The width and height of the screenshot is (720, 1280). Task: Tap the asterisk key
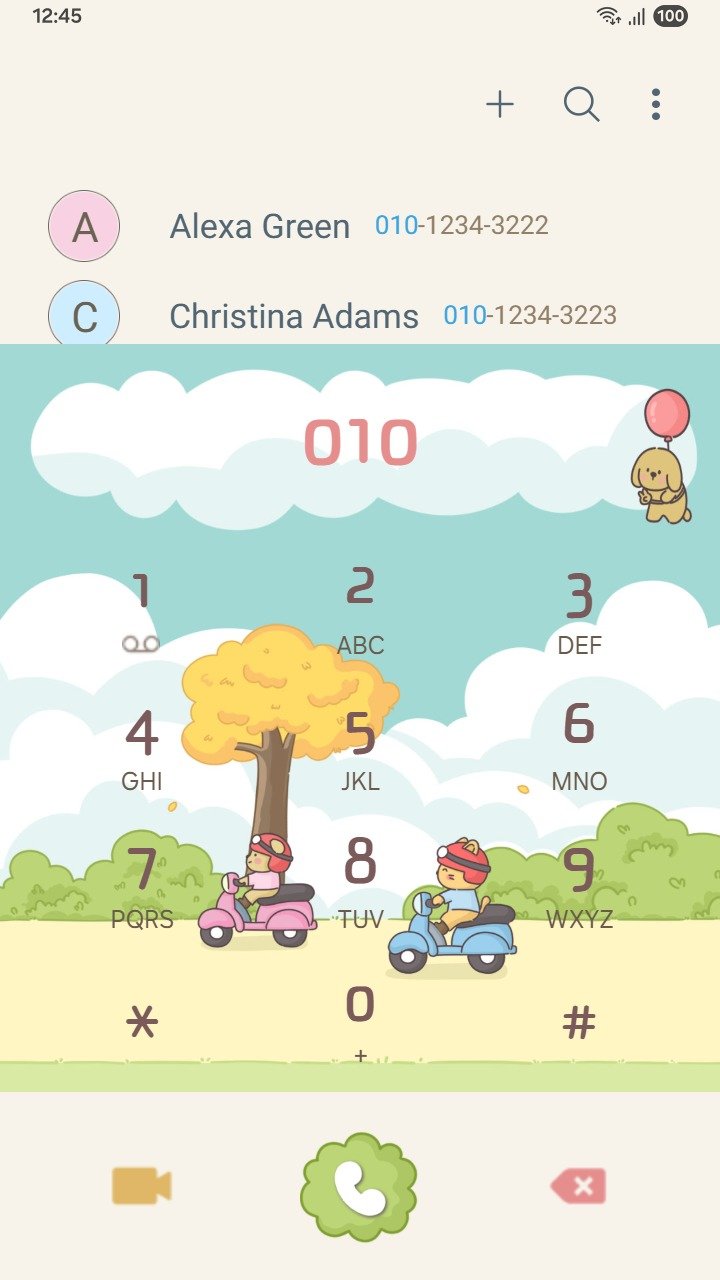pos(141,1022)
